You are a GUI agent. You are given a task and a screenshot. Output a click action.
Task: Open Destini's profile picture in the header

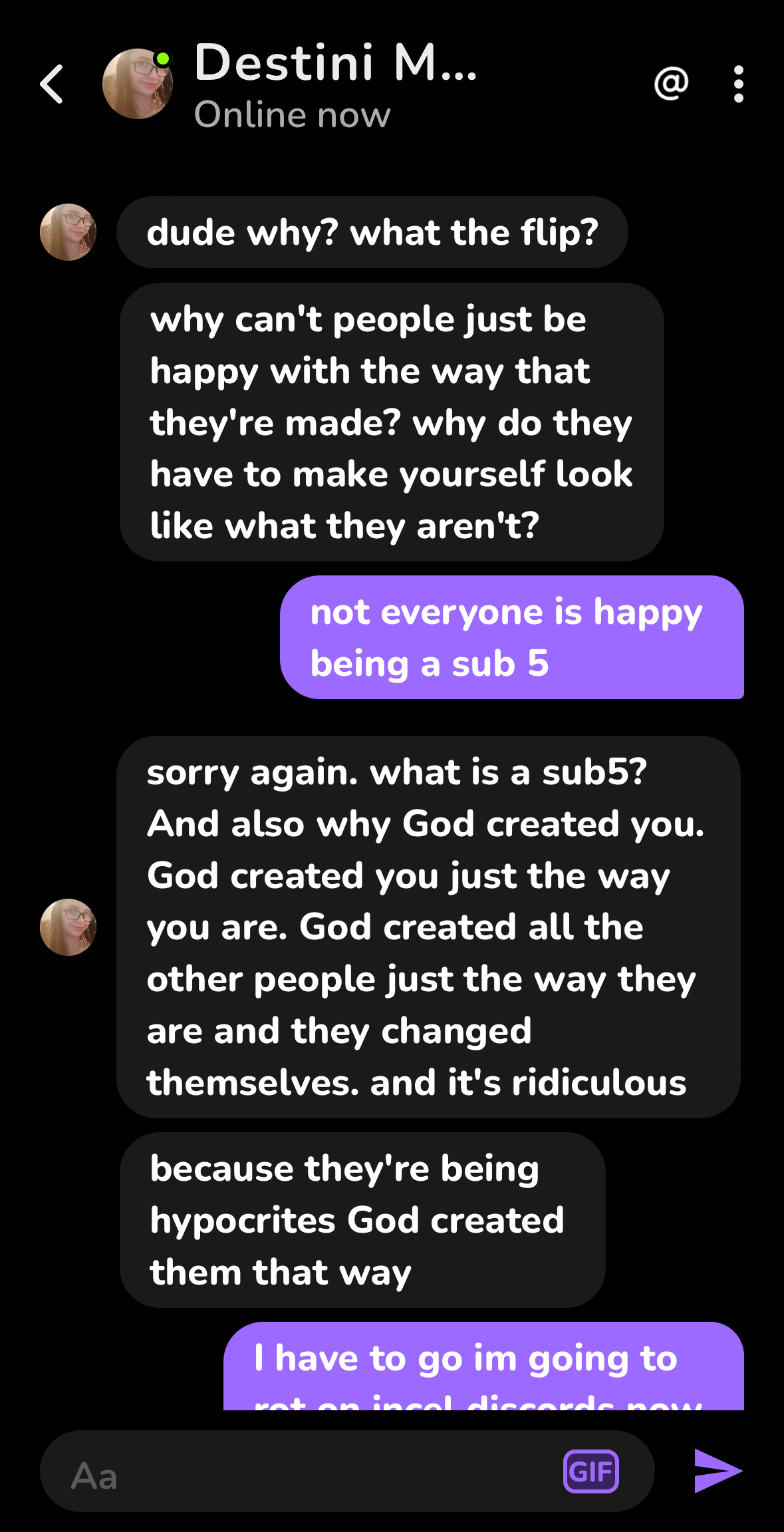coord(138,84)
